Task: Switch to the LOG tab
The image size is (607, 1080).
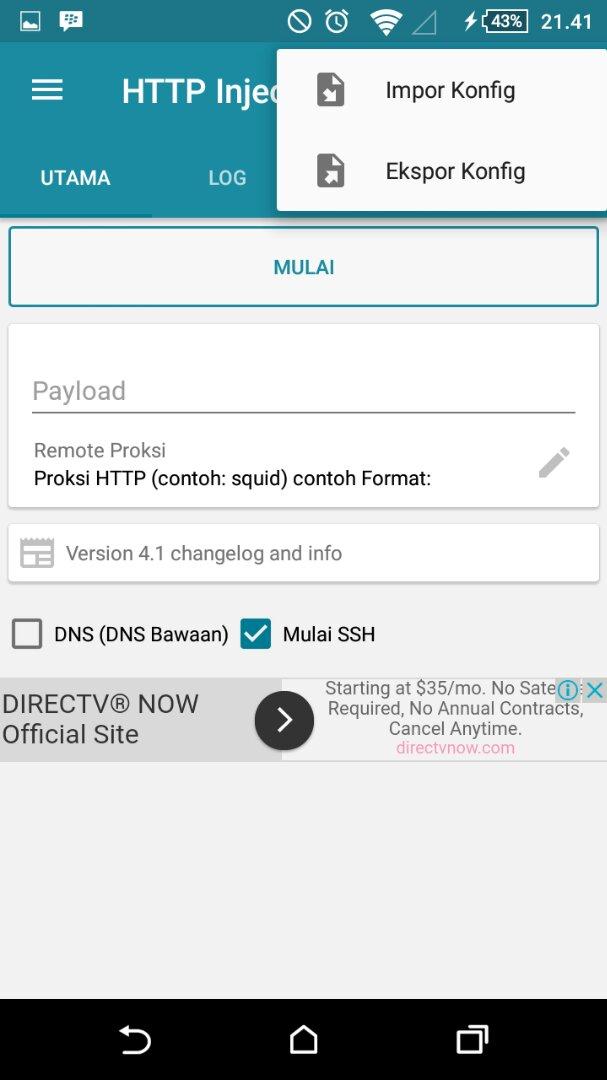Action: [x=227, y=178]
